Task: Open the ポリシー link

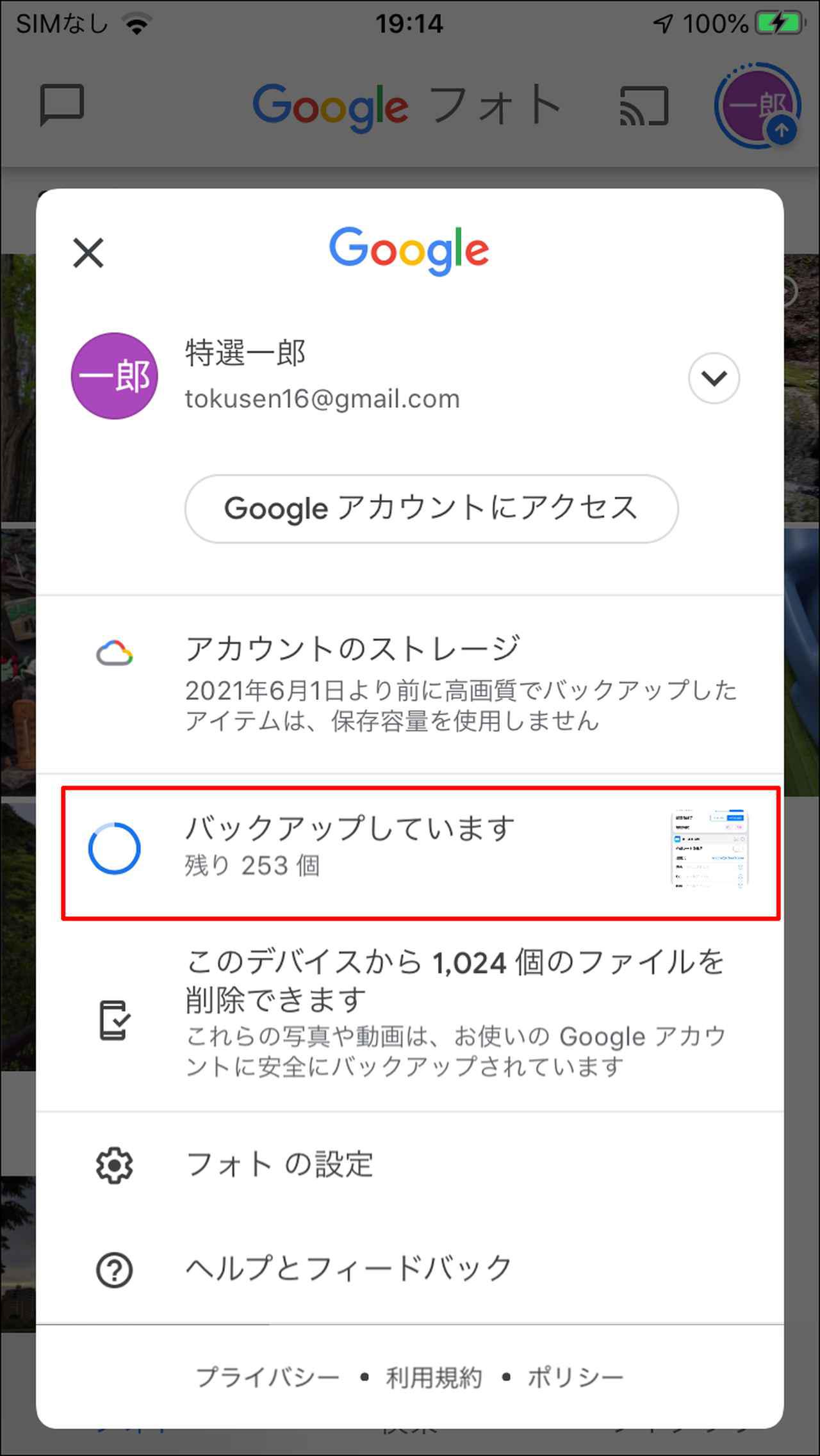Action: point(575,1377)
